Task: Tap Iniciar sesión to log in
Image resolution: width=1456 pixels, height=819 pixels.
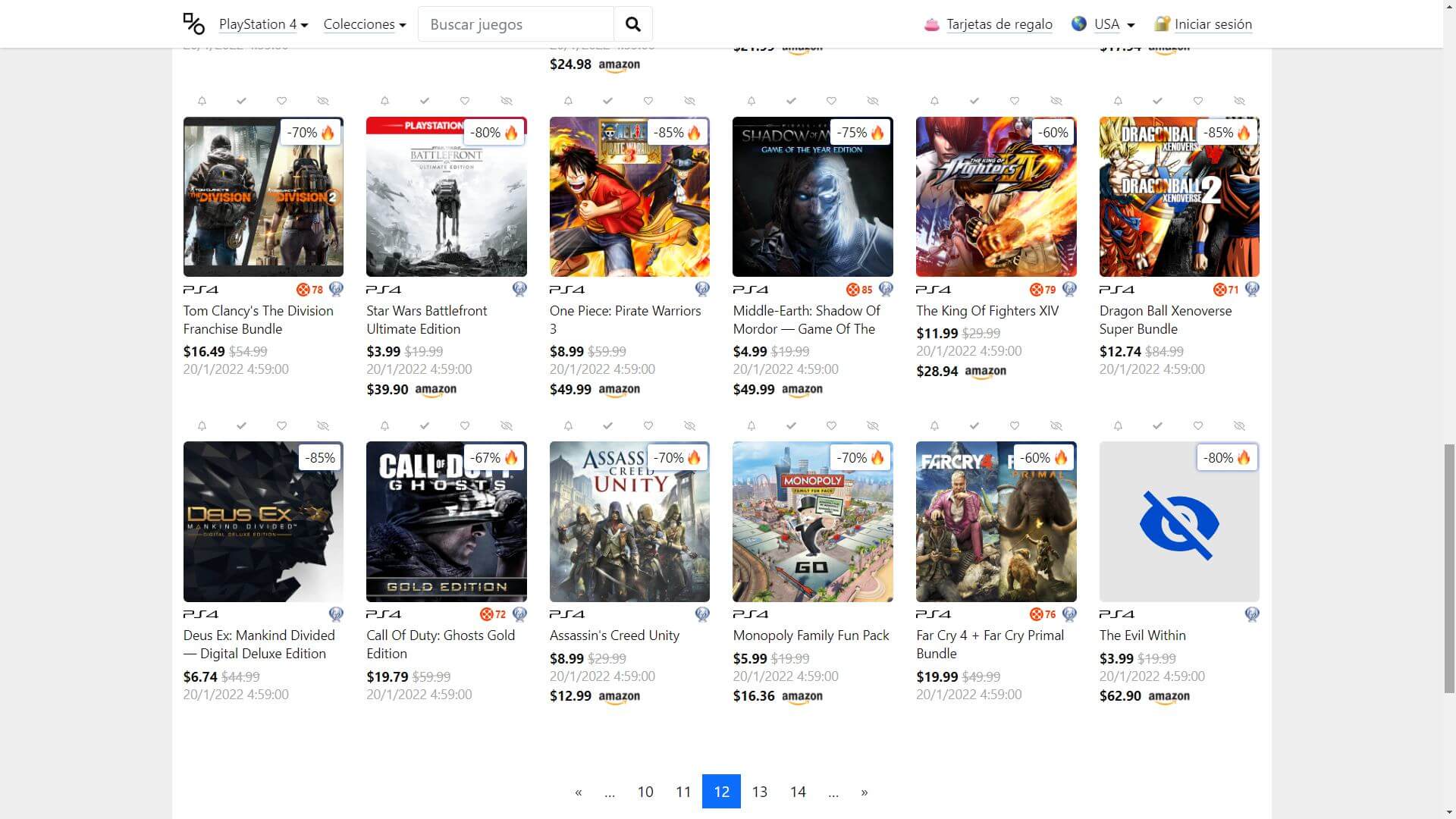Action: pos(1213,24)
